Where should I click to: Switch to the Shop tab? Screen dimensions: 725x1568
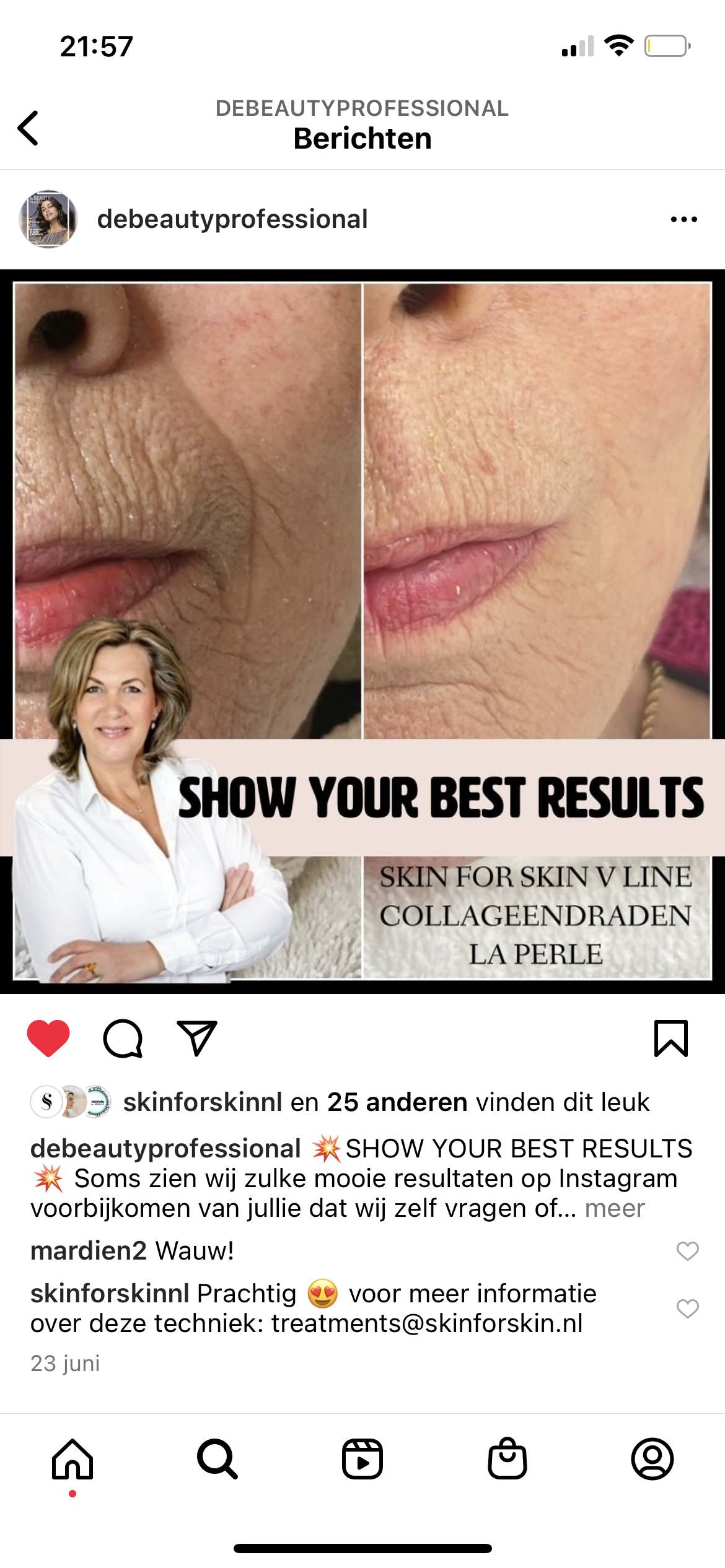pyautogui.click(x=507, y=1459)
